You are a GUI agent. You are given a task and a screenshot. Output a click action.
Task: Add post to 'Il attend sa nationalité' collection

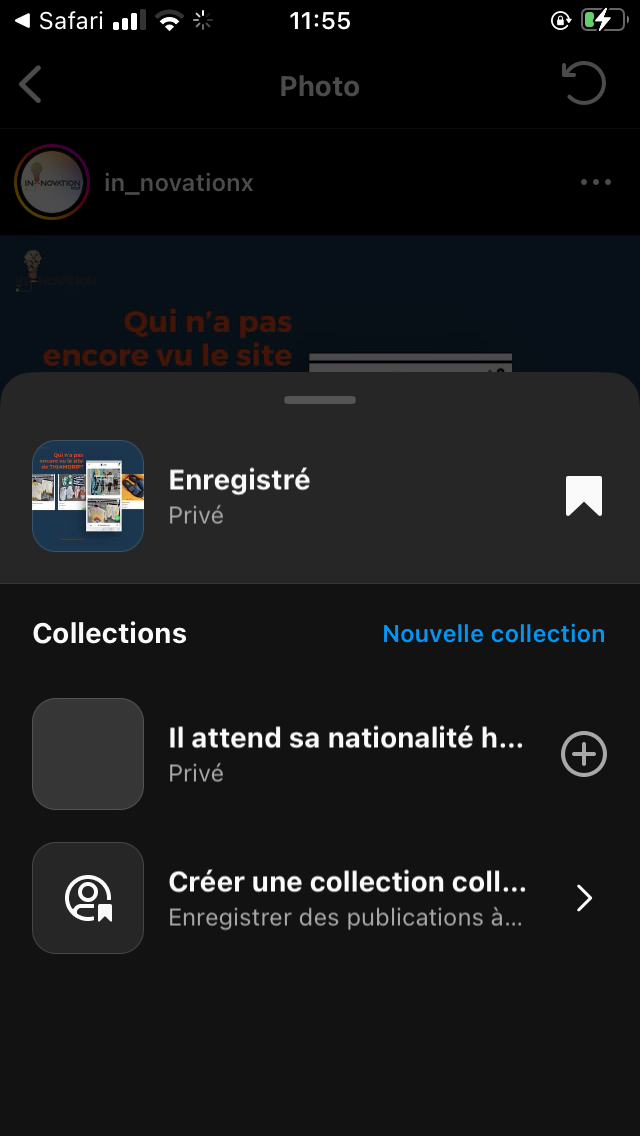[x=584, y=754]
